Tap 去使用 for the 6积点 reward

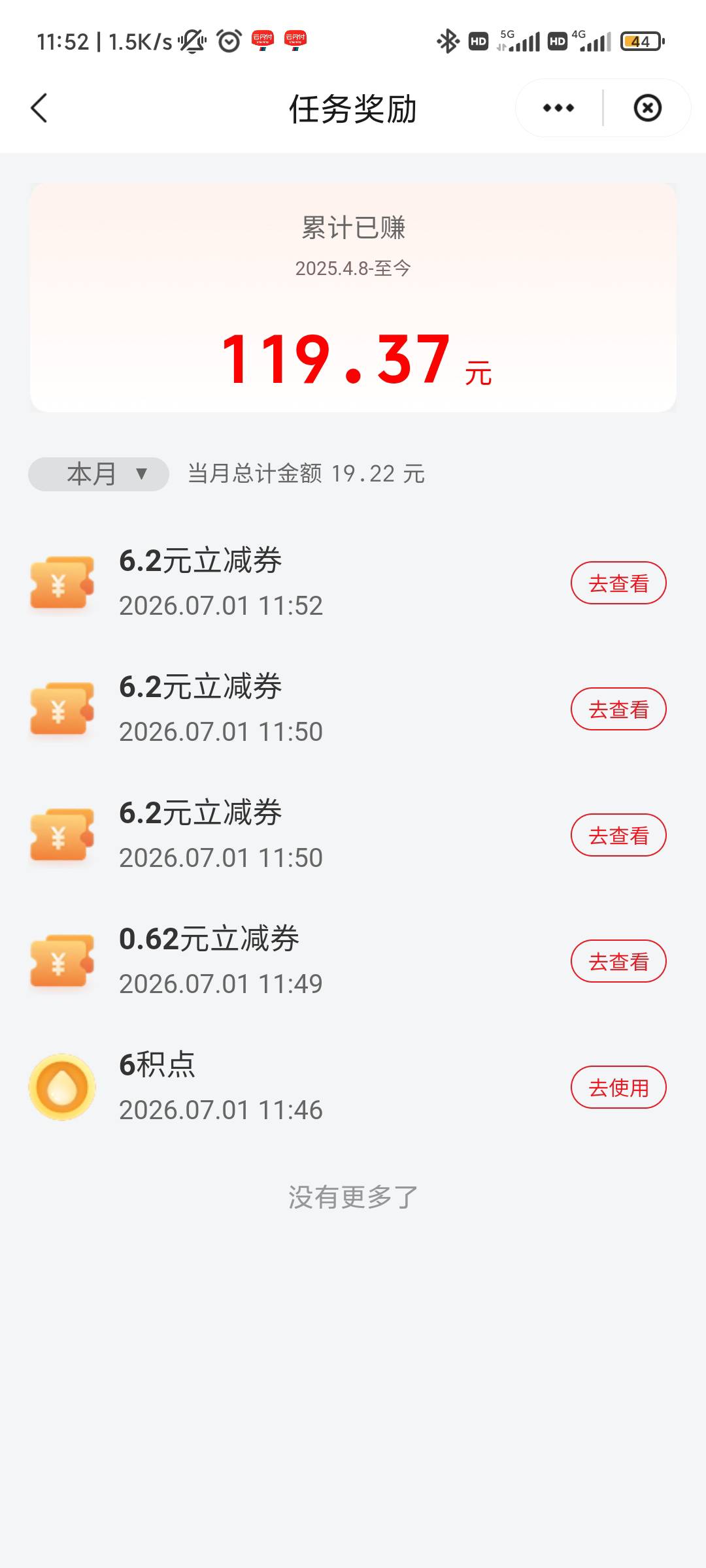(618, 1087)
